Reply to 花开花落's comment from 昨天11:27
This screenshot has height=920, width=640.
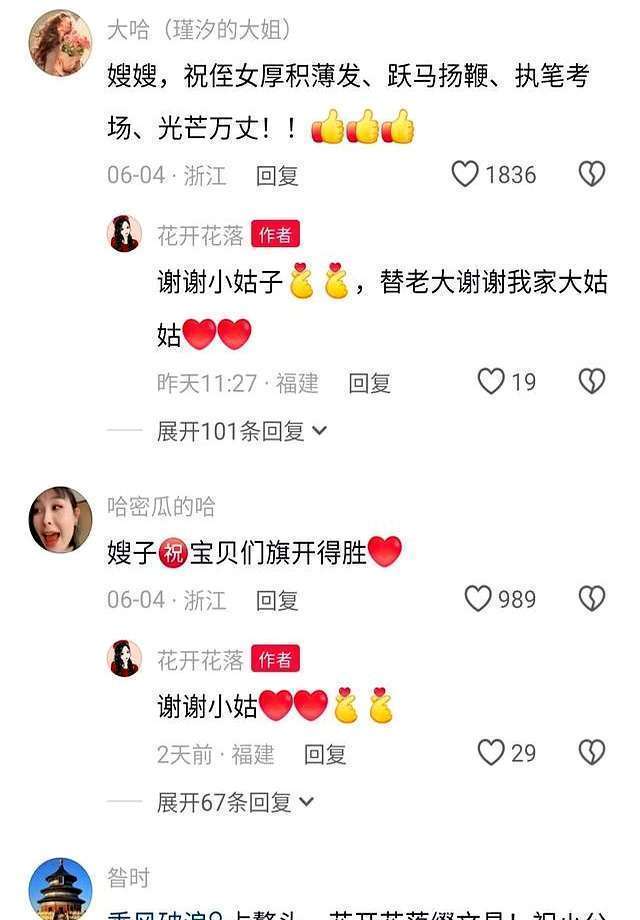(x=369, y=383)
